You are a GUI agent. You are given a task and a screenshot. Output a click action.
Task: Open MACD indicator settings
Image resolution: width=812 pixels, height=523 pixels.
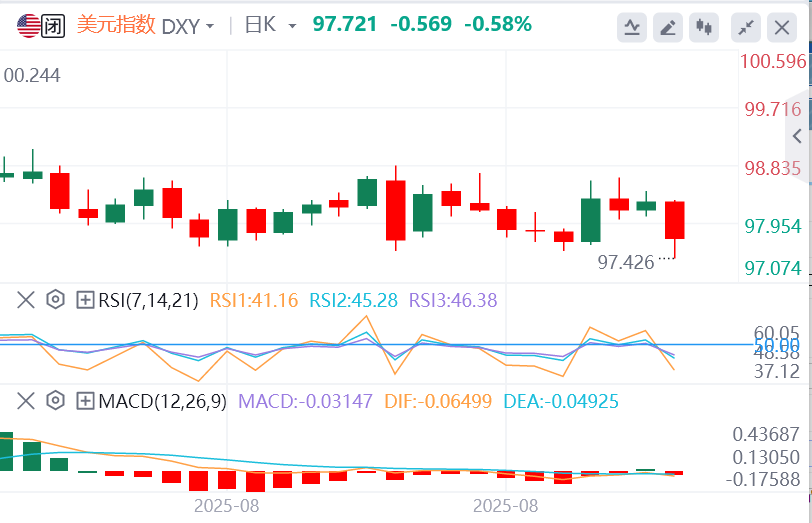[56, 401]
